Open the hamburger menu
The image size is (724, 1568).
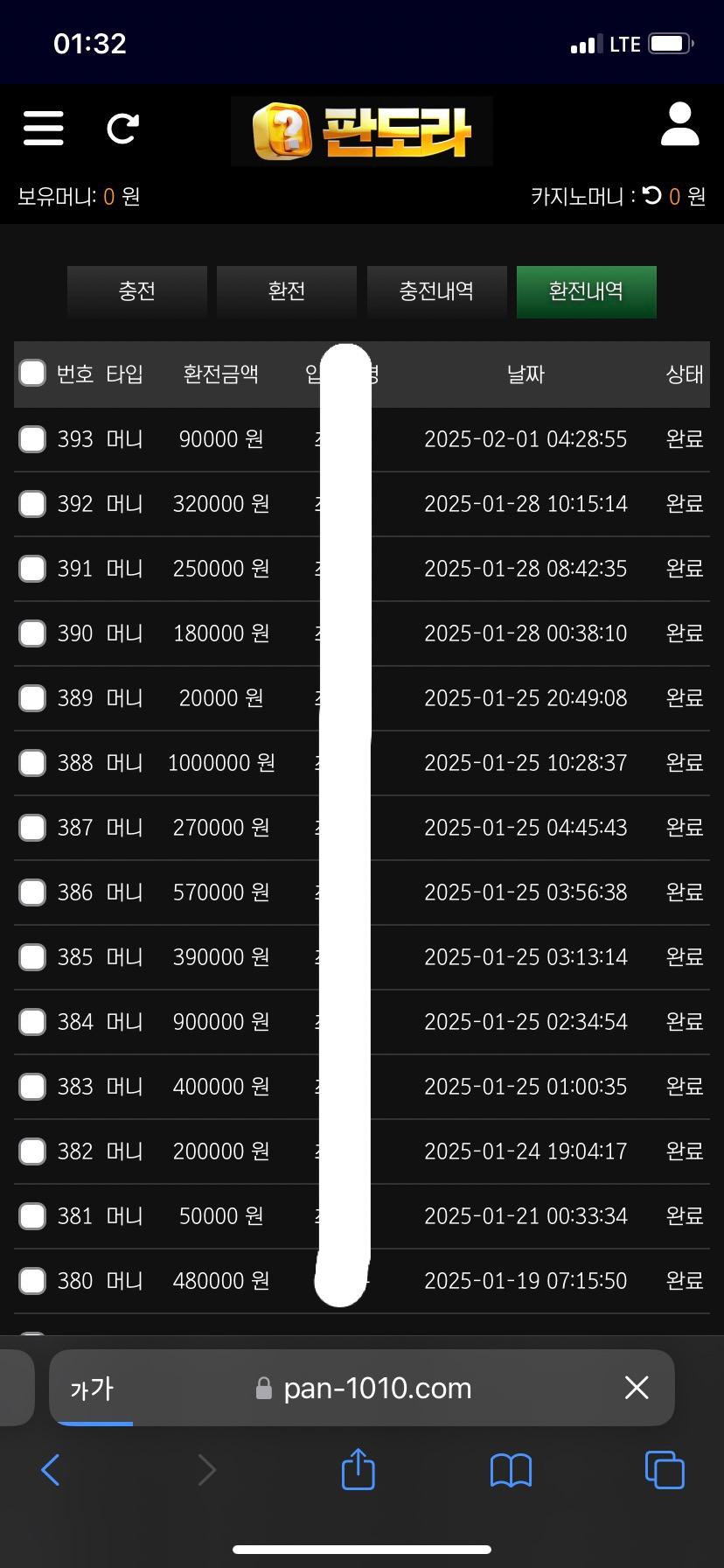click(x=43, y=129)
